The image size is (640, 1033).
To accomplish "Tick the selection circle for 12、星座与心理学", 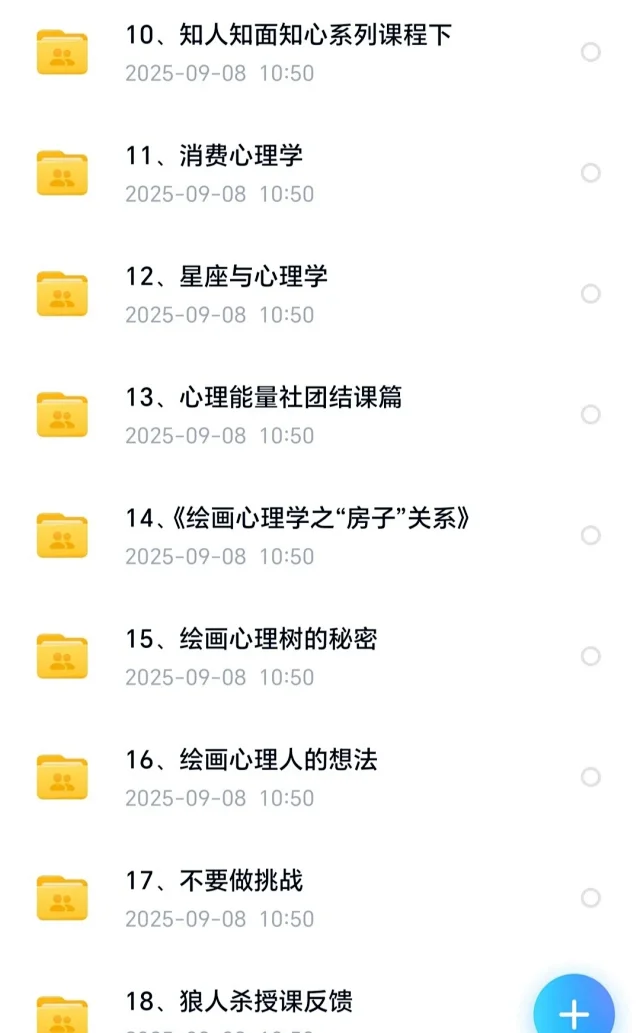I will 591,294.
